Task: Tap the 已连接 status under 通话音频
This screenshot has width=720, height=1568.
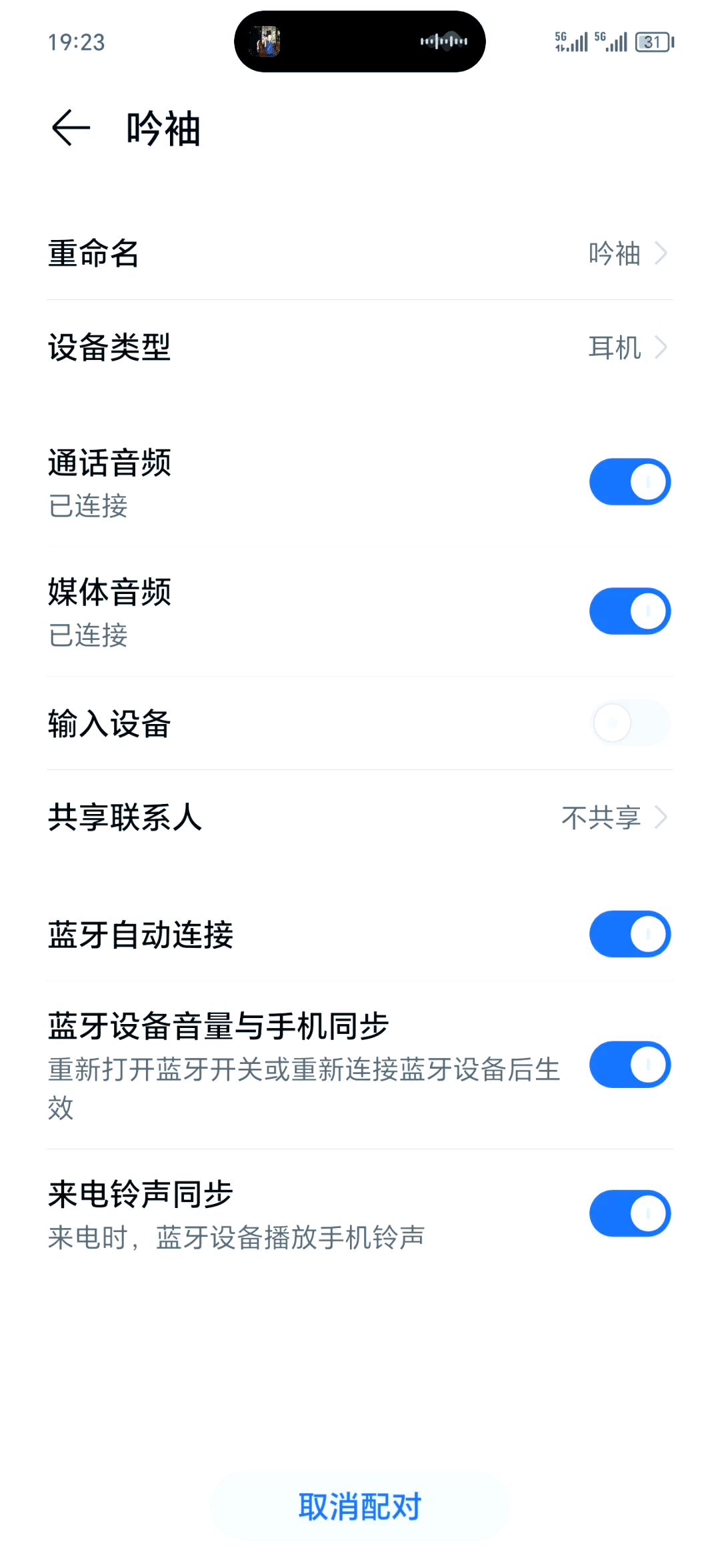Action: click(x=87, y=507)
